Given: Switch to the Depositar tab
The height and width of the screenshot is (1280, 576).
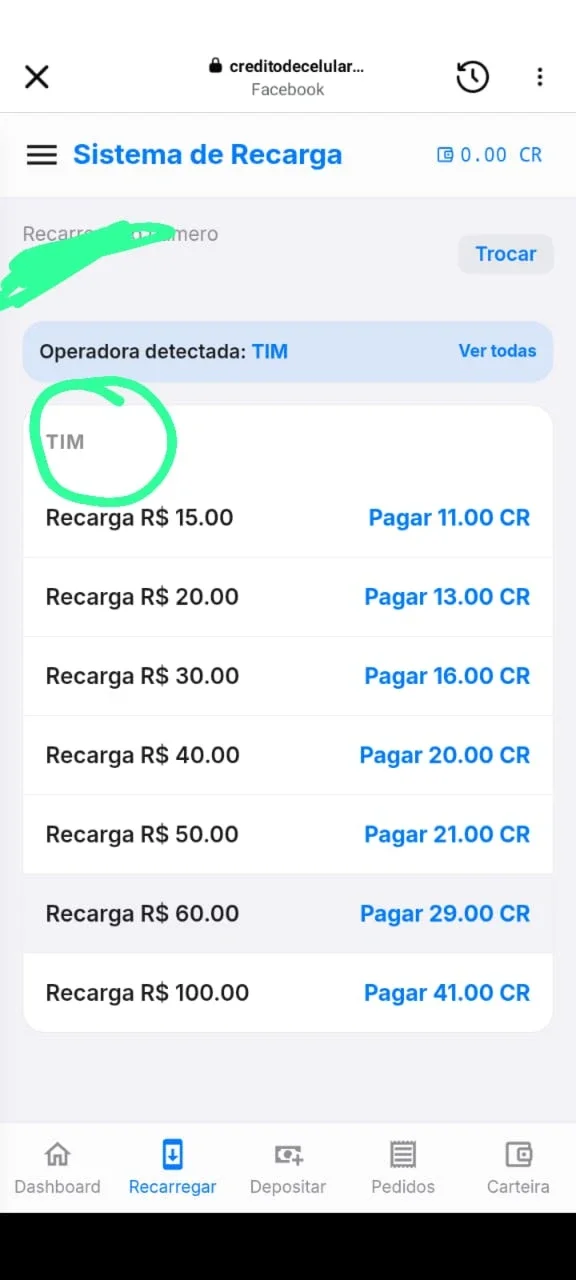Looking at the screenshot, I should pos(288,1168).
